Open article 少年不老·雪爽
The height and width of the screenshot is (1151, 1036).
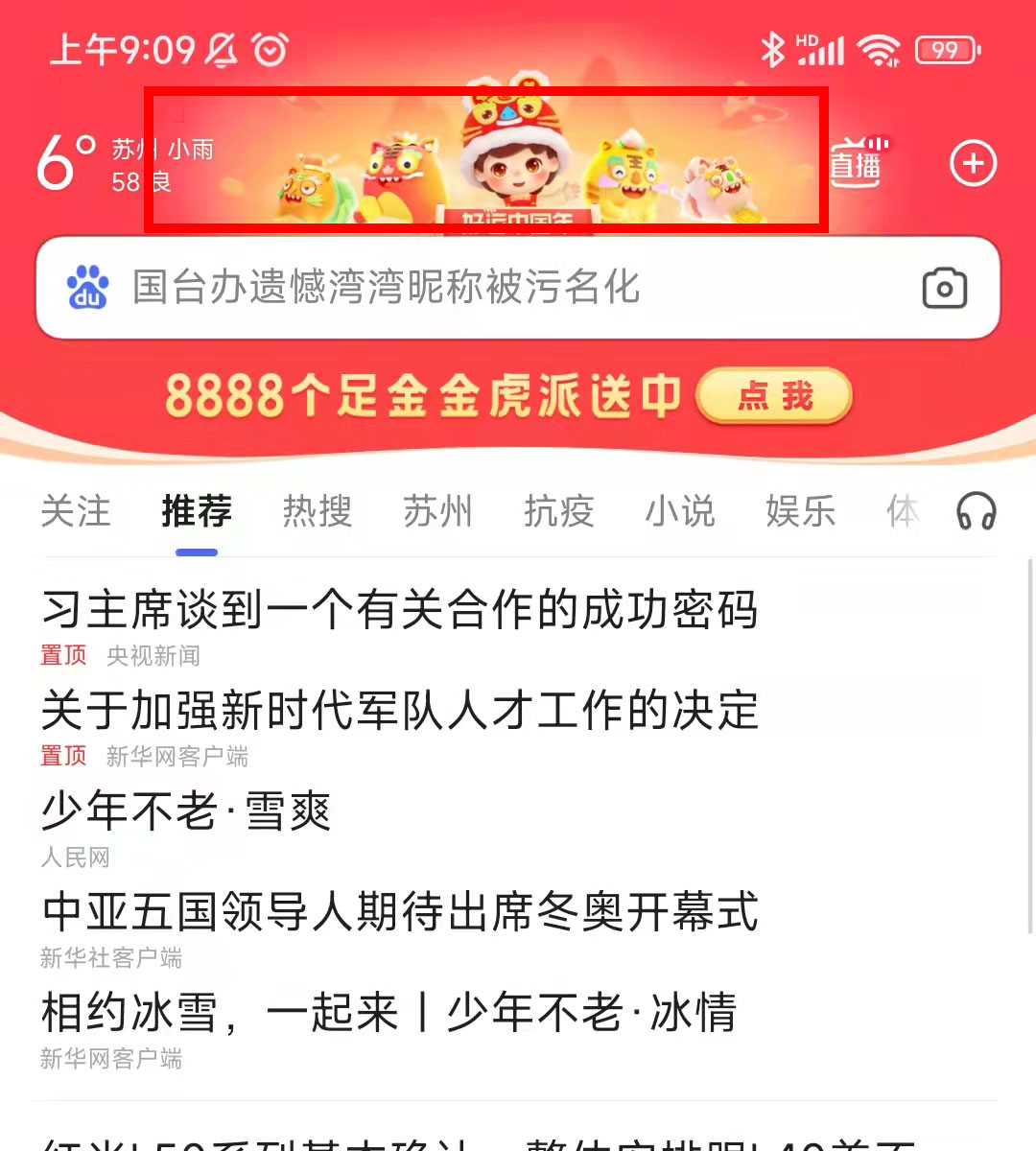tap(187, 811)
